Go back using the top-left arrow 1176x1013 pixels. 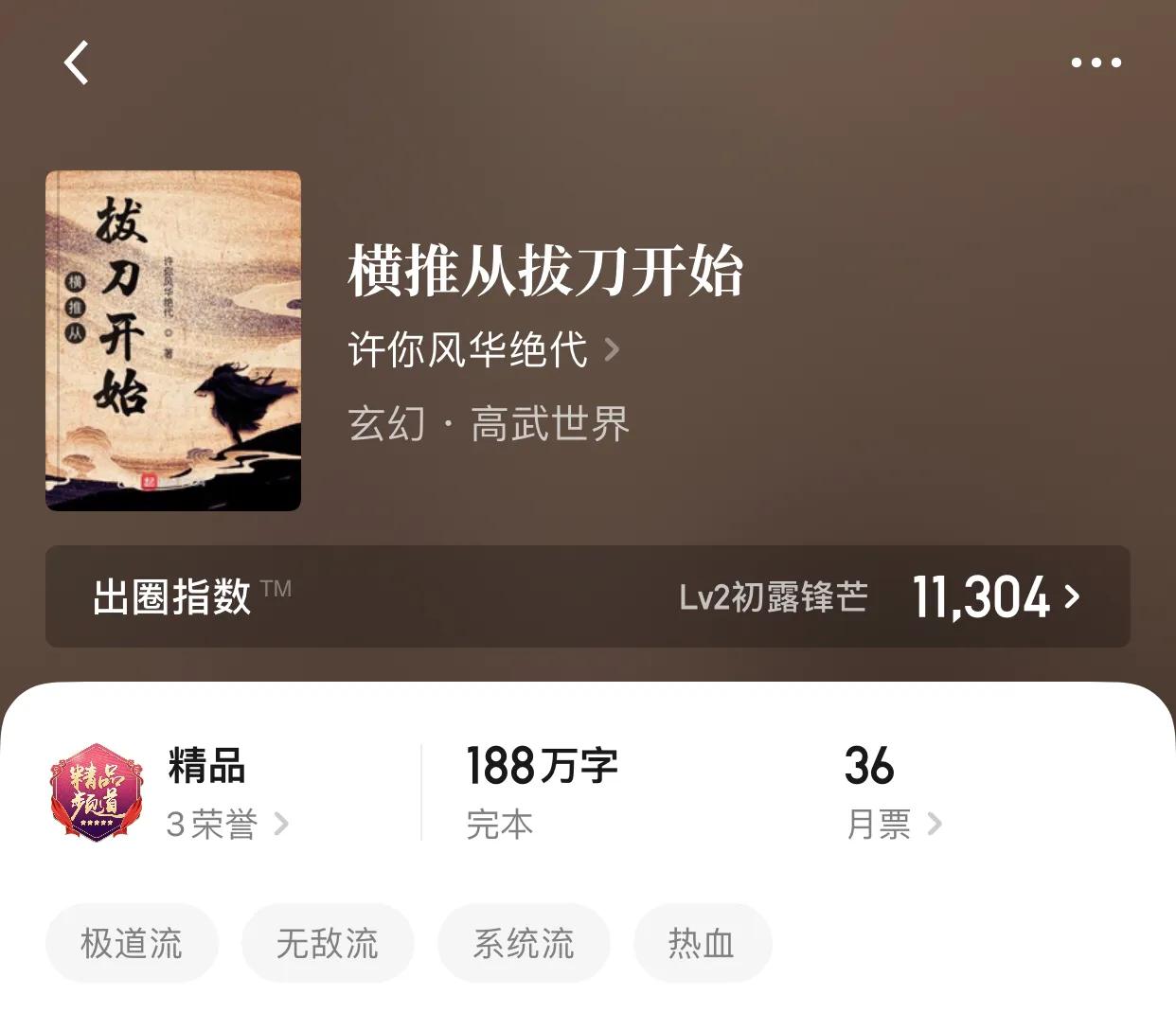tap(77, 62)
